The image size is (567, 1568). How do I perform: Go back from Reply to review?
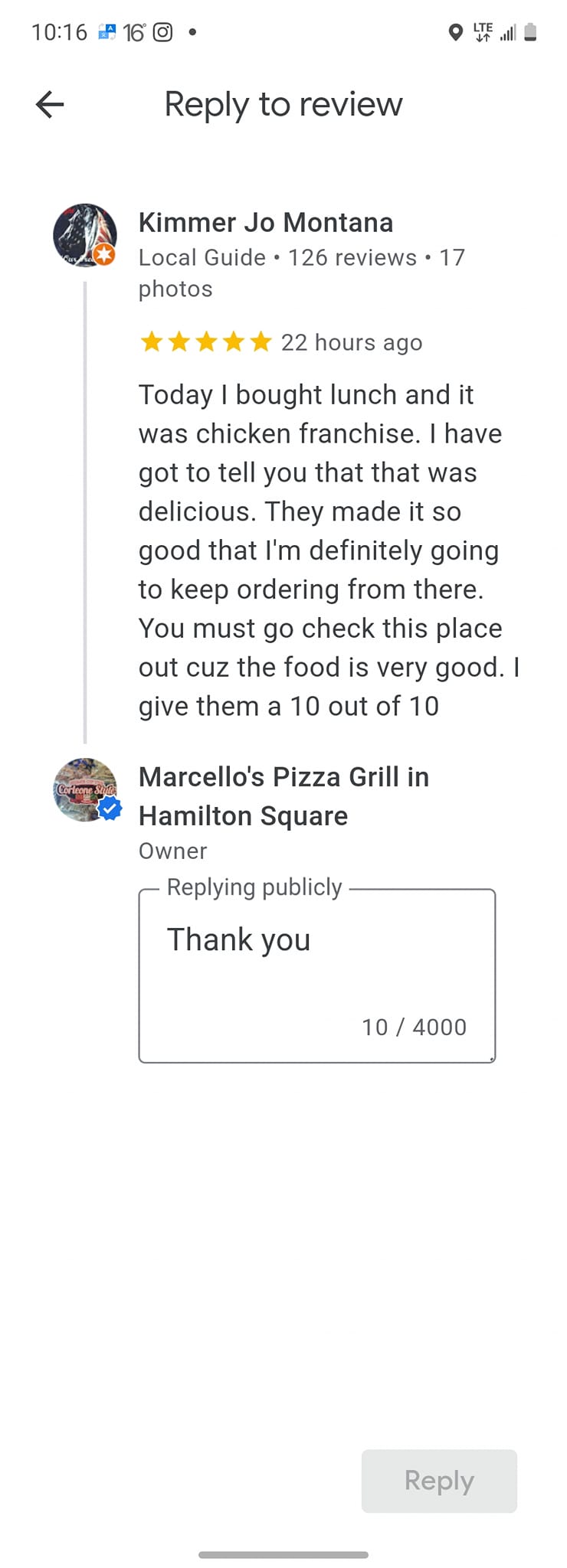click(50, 104)
